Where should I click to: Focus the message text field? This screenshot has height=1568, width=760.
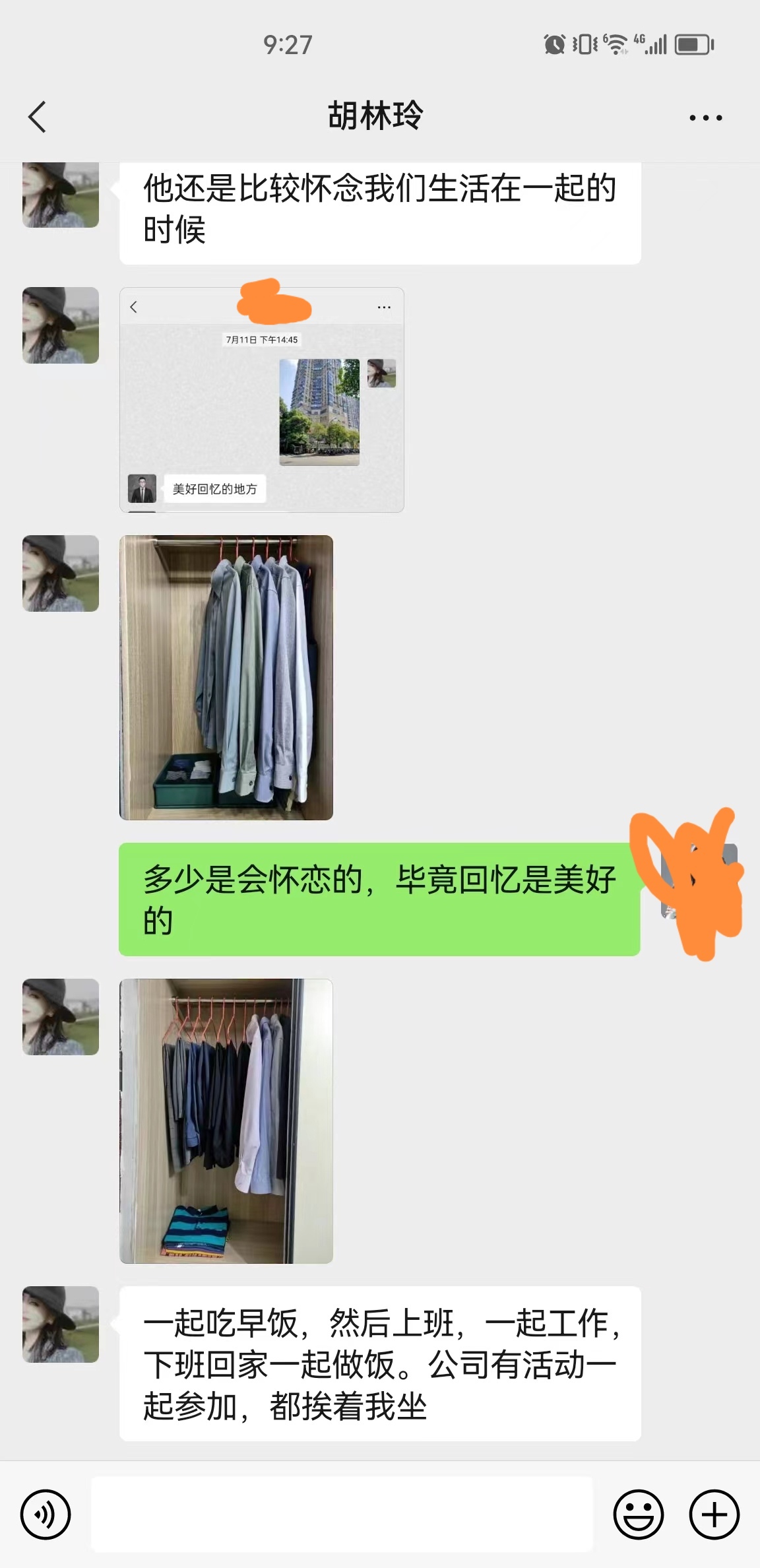(342, 1514)
